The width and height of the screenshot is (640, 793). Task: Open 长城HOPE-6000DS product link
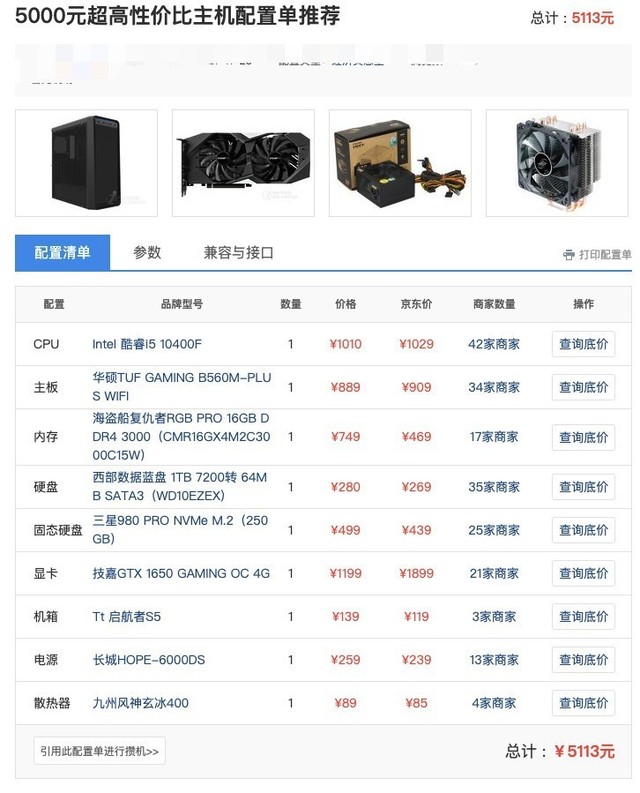point(149,660)
